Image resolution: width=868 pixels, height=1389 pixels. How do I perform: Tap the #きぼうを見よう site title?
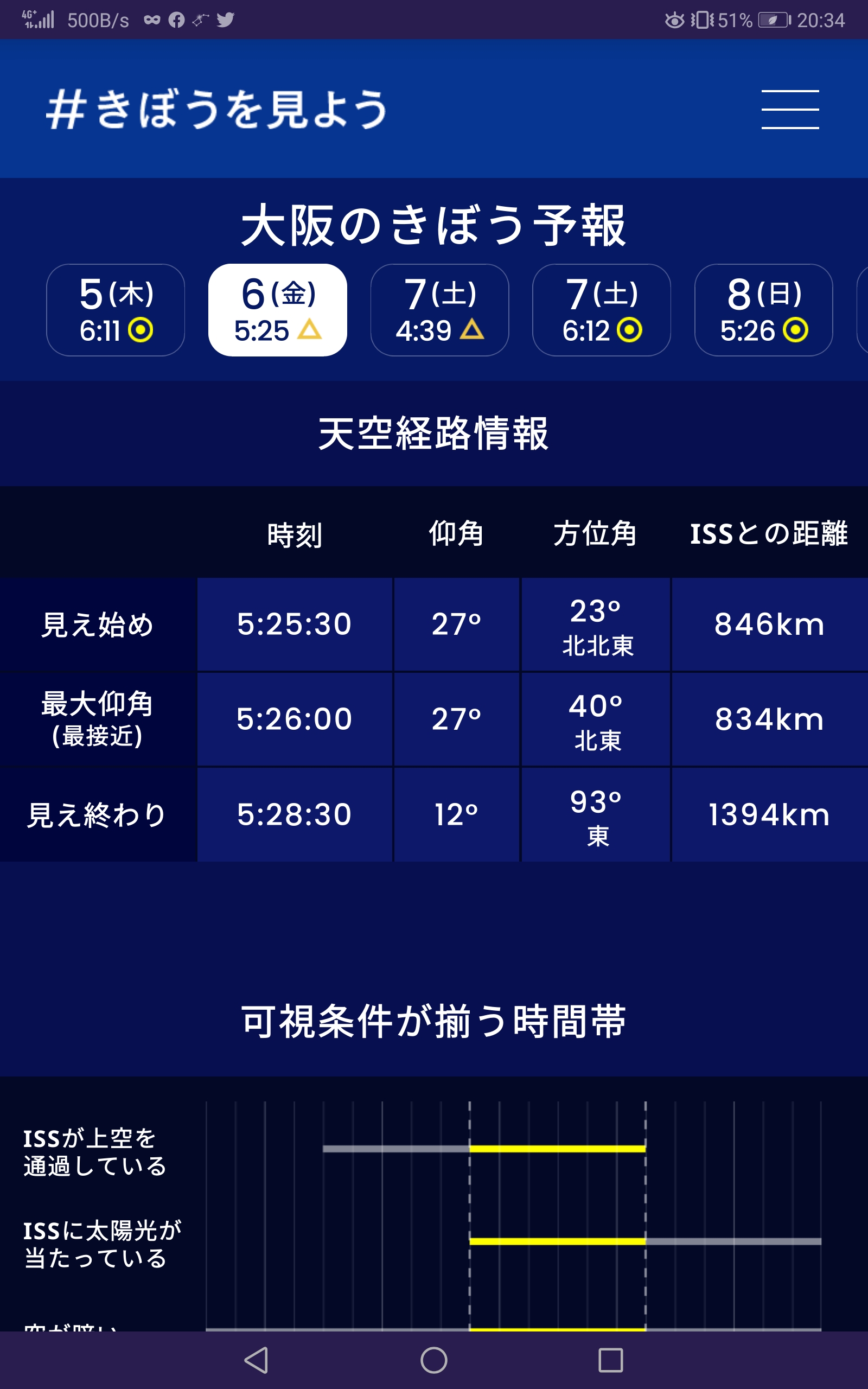(x=217, y=109)
